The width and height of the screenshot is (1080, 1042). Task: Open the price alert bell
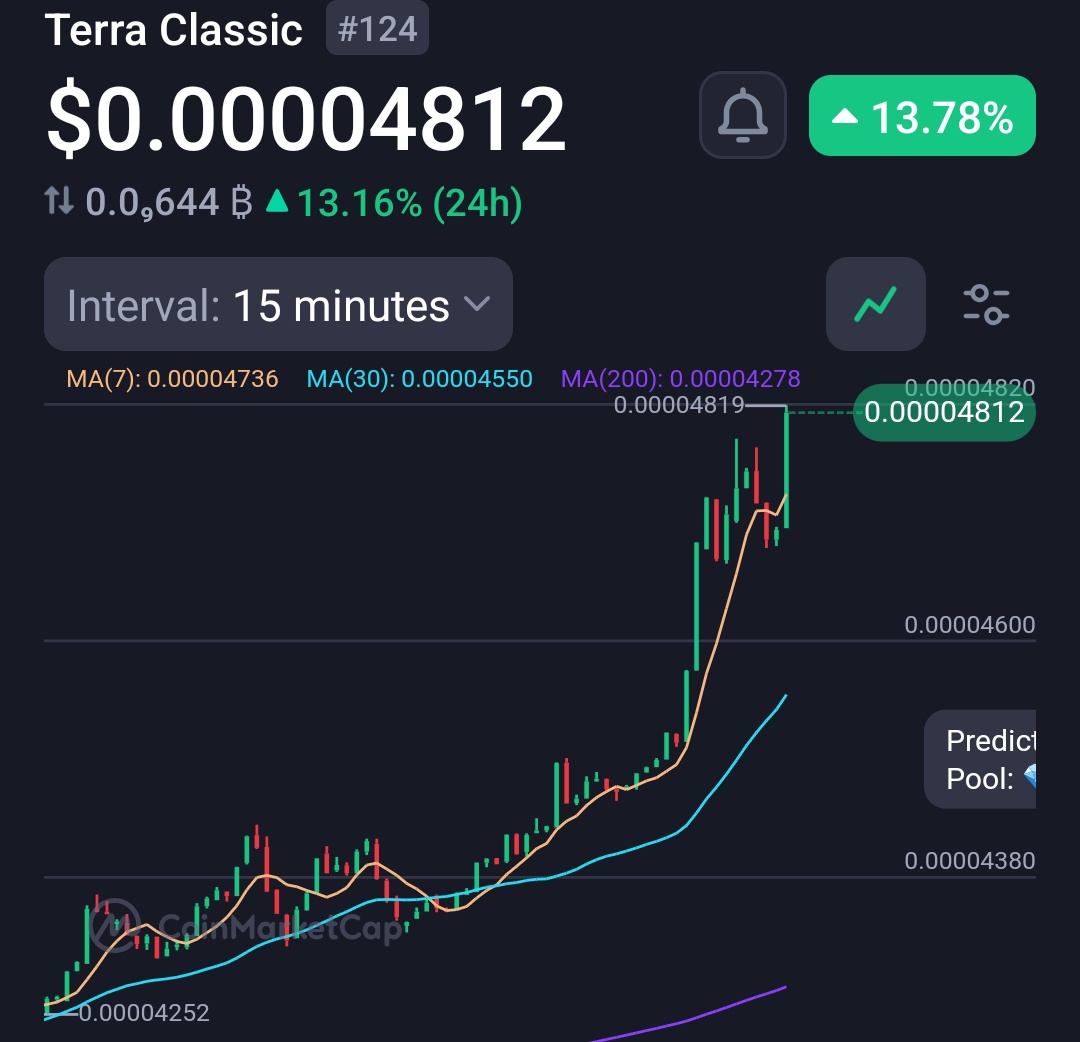(x=743, y=116)
